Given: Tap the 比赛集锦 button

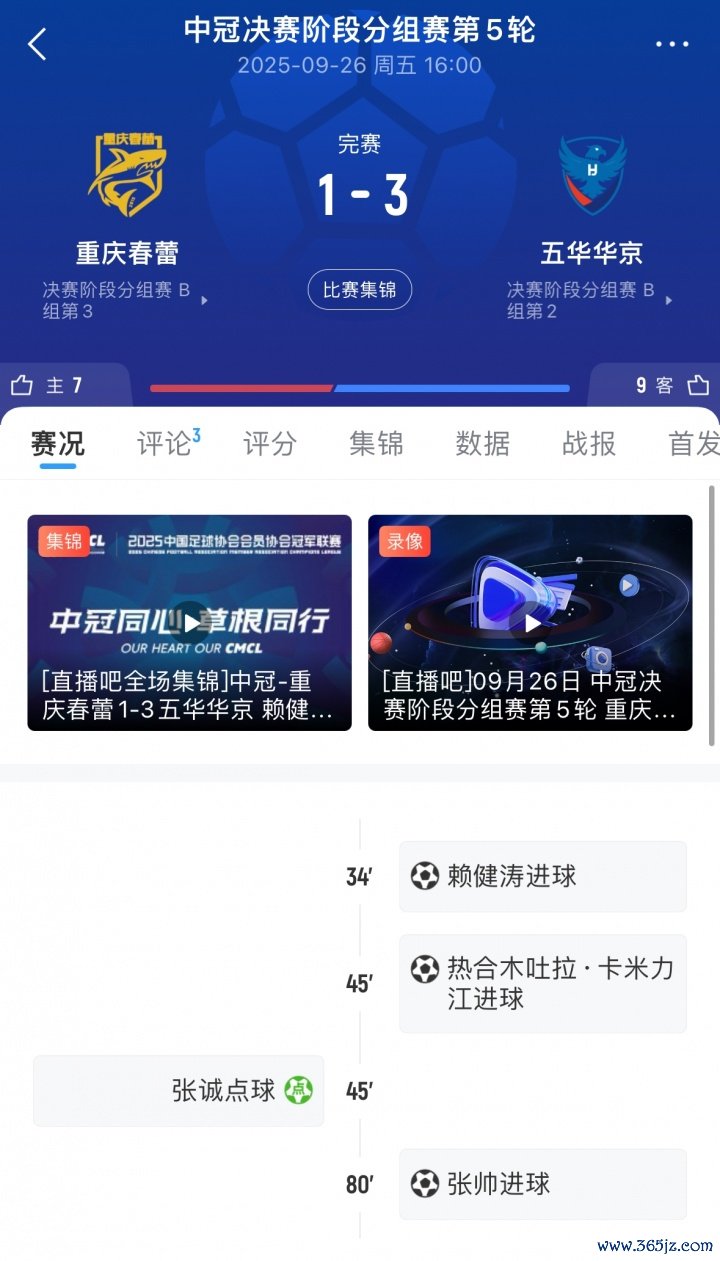Looking at the screenshot, I should (x=359, y=290).
